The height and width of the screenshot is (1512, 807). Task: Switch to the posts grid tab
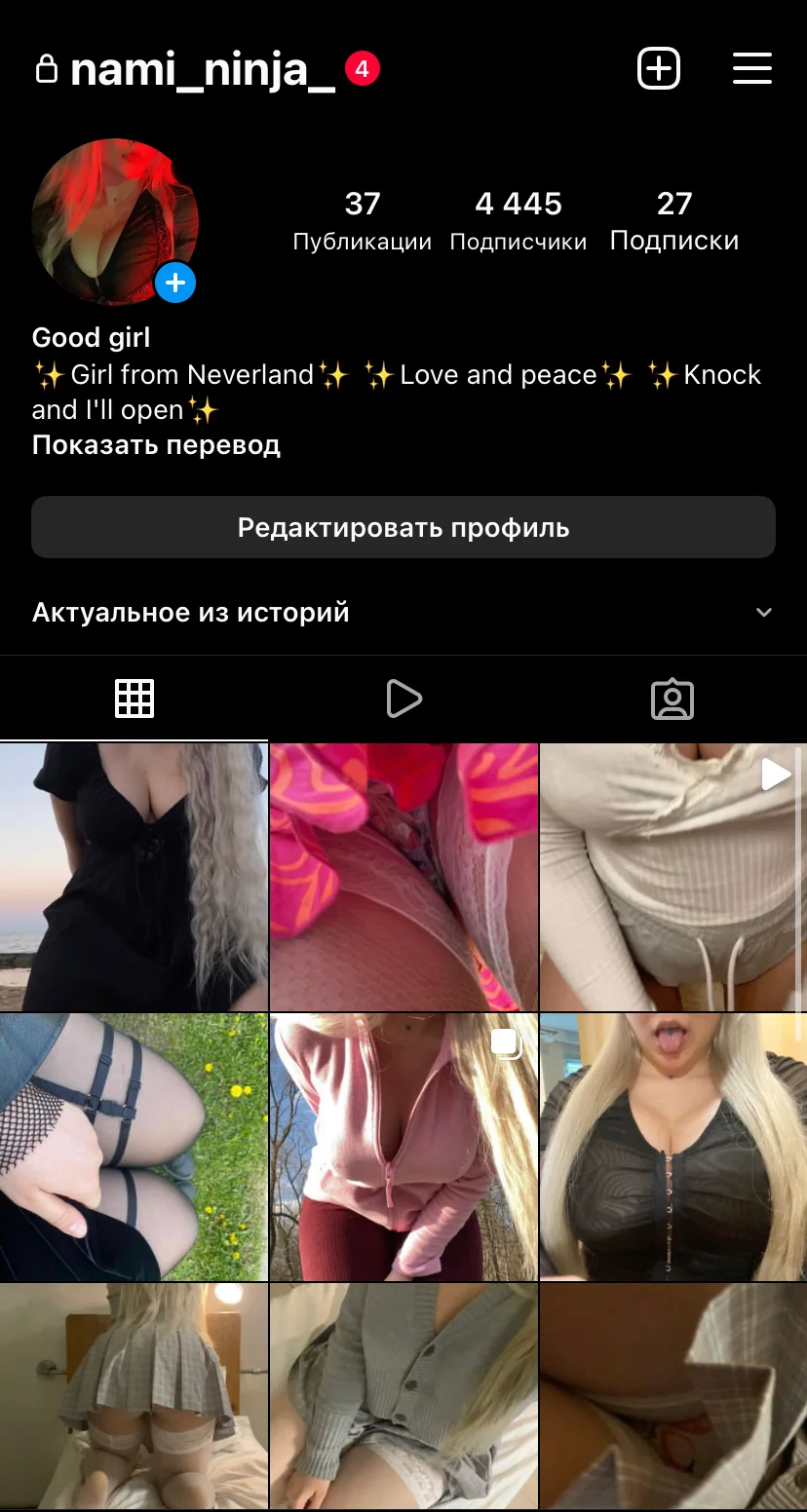coord(134,699)
